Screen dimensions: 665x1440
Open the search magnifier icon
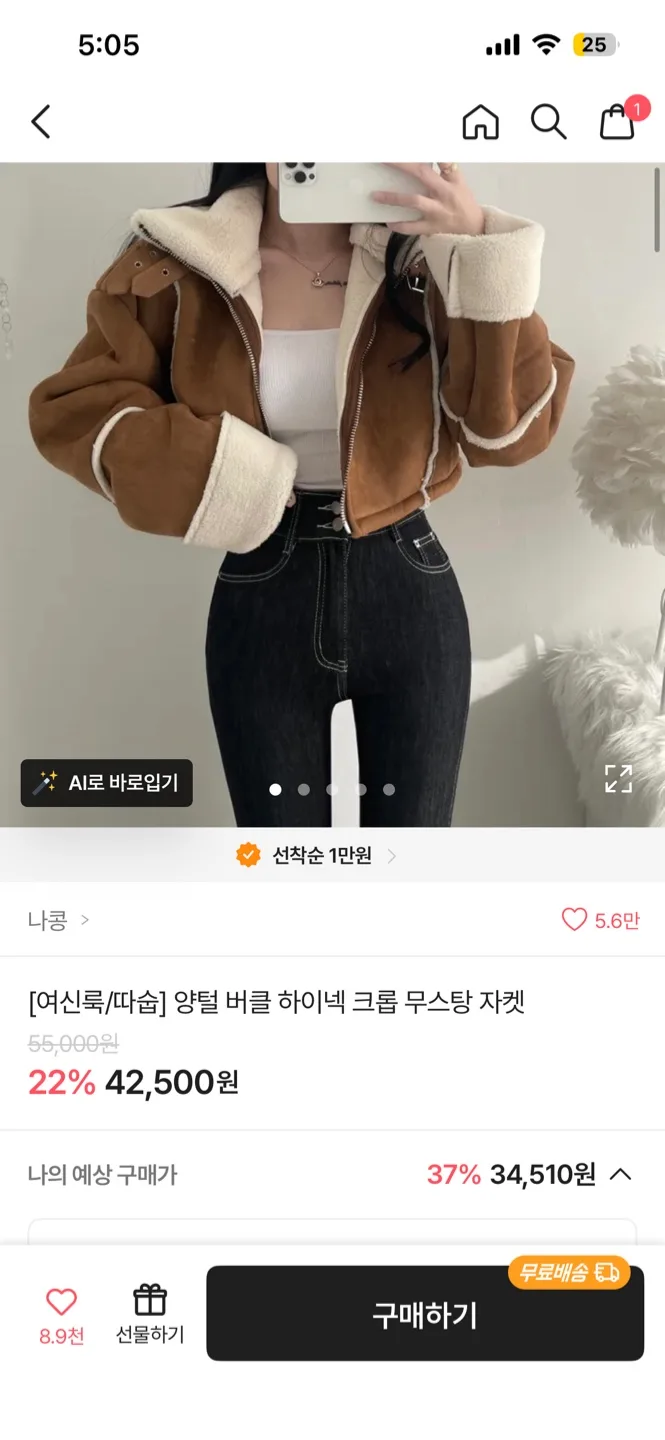point(548,122)
